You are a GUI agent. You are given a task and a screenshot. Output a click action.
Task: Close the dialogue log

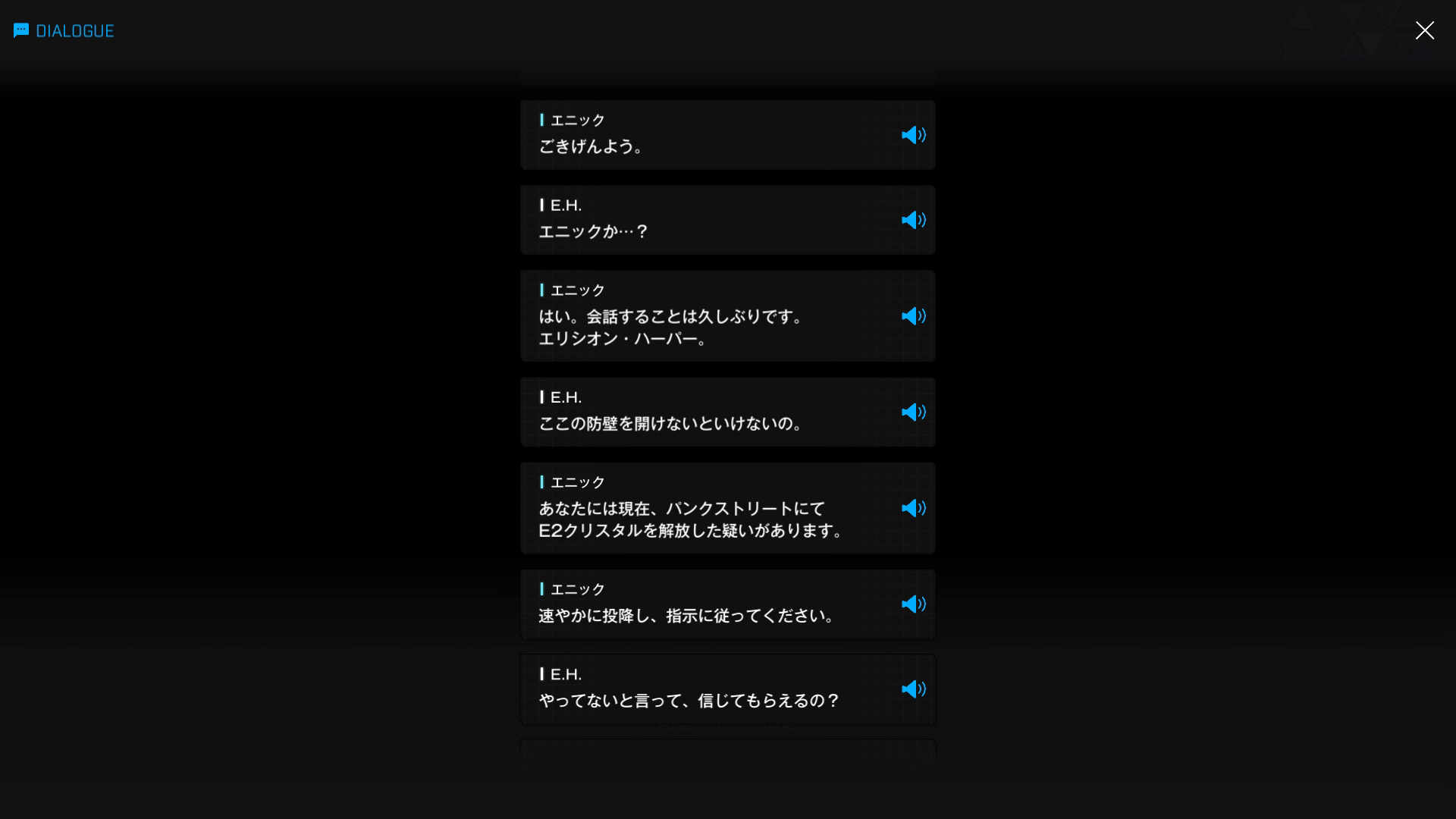point(1424,30)
